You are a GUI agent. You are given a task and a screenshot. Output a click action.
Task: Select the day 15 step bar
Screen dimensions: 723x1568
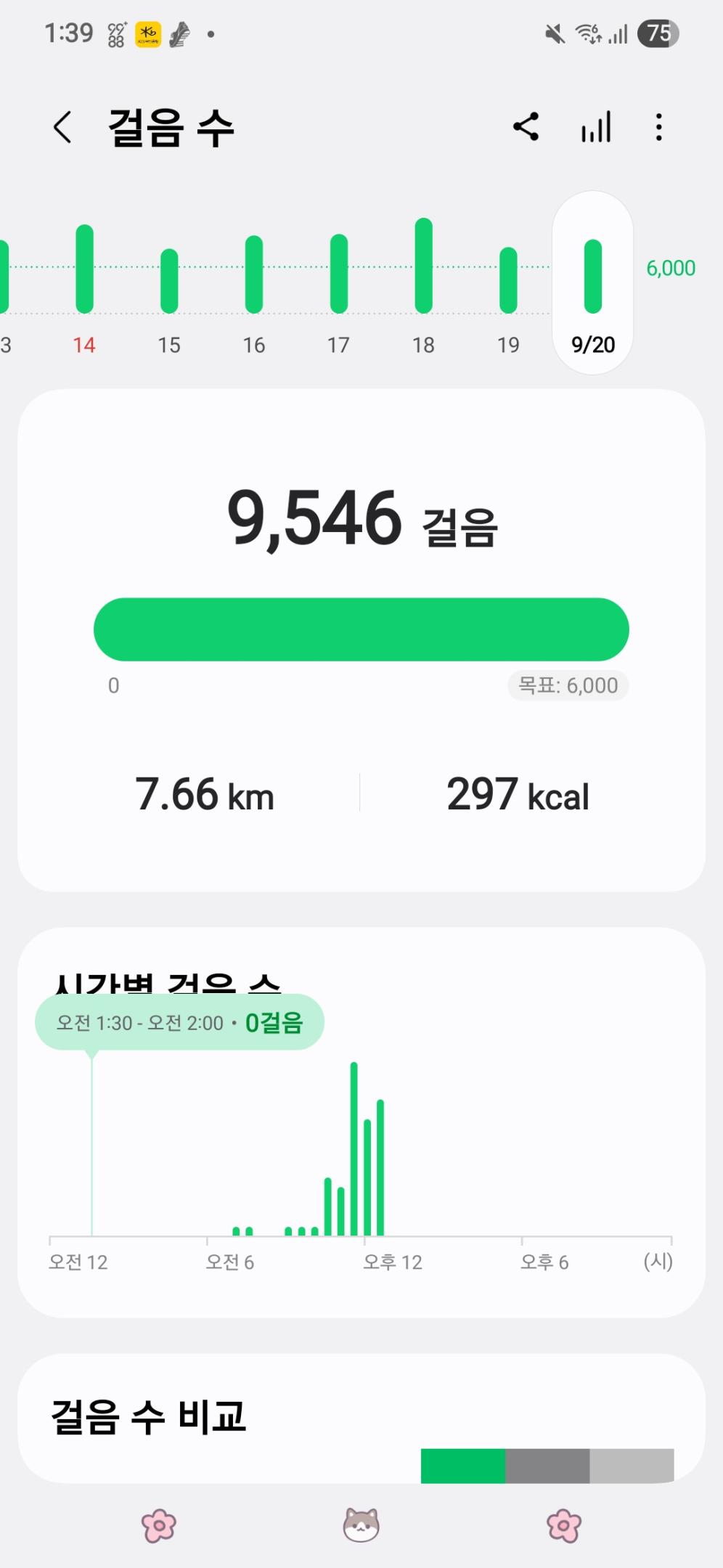169,280
